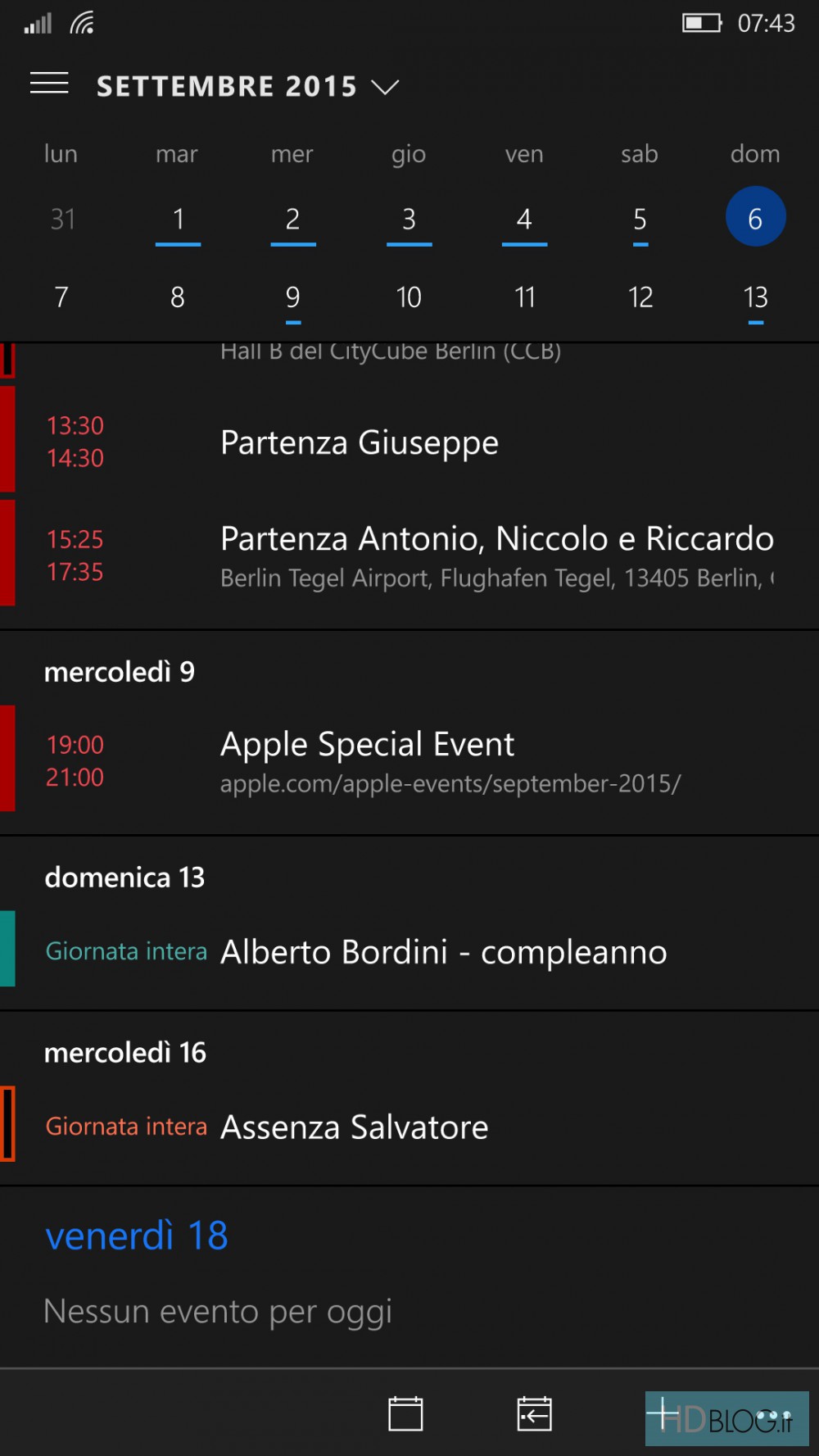
Task: Select day 1 in the calendar
Action: pyautogui.click(x=178, y=220)
